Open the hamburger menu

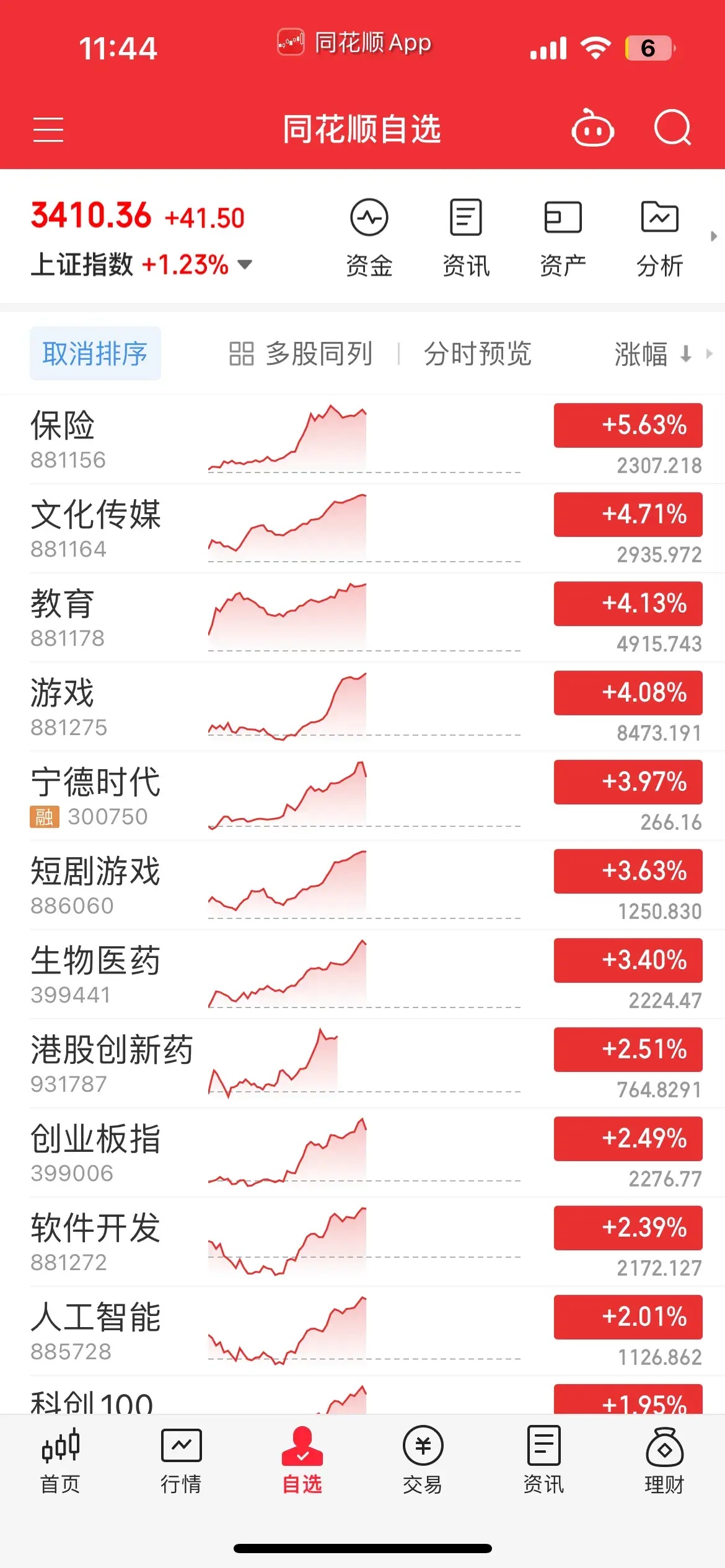pyautogui.click(x=48, y=129)
